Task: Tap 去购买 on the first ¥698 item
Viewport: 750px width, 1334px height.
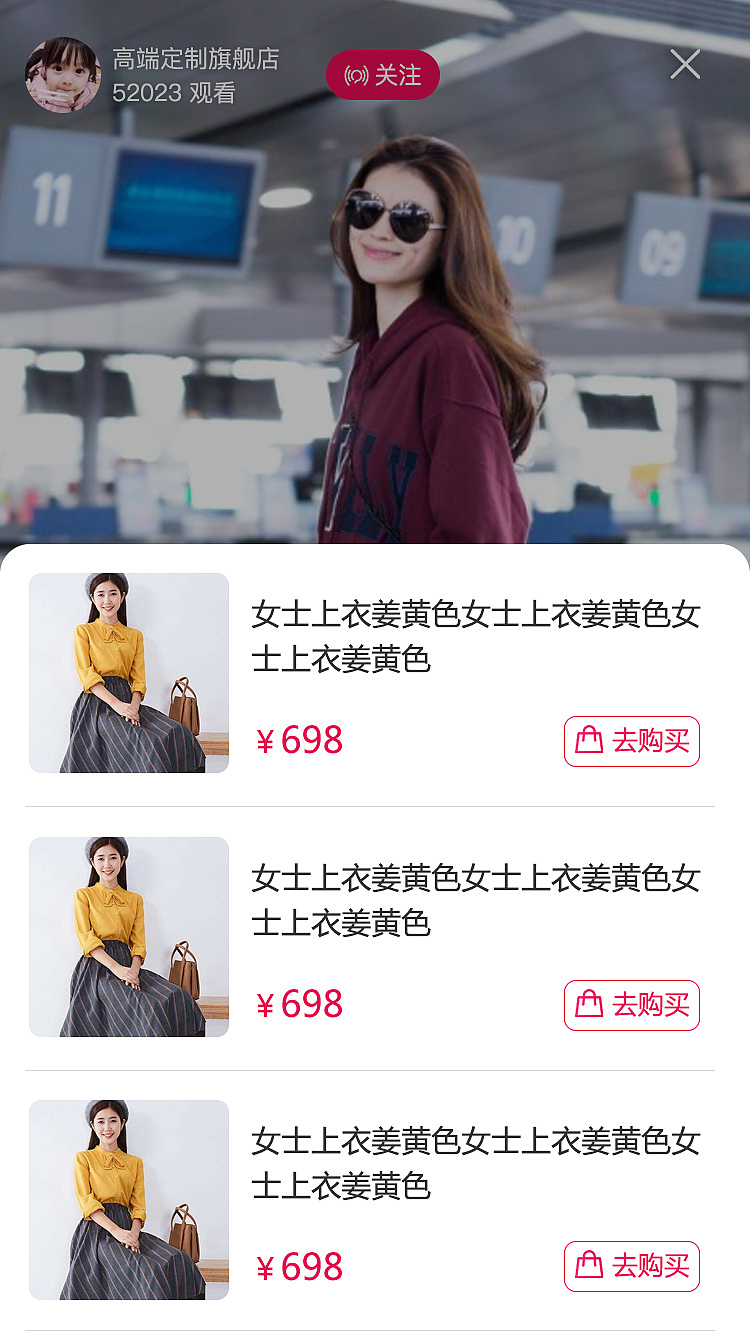Action: click(632, 741)
